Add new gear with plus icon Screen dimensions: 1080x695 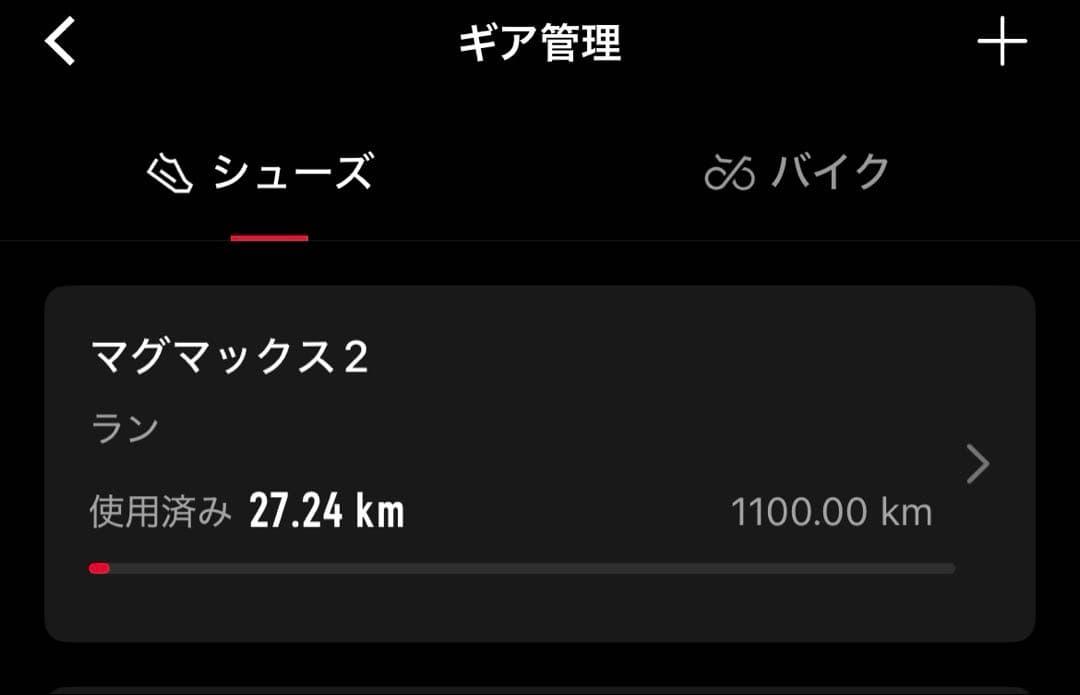coord(1001,44)
